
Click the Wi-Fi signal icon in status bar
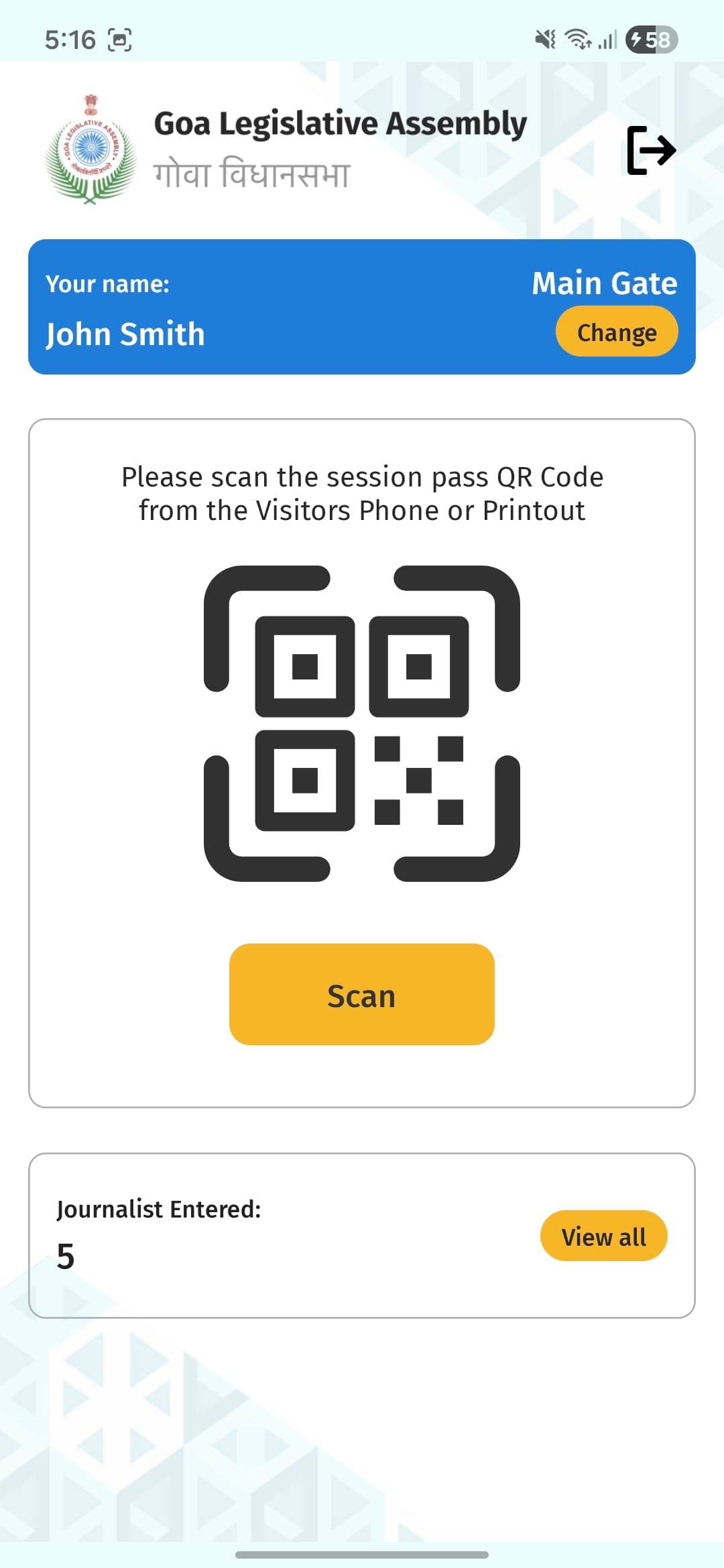click(x=577, y=40)
